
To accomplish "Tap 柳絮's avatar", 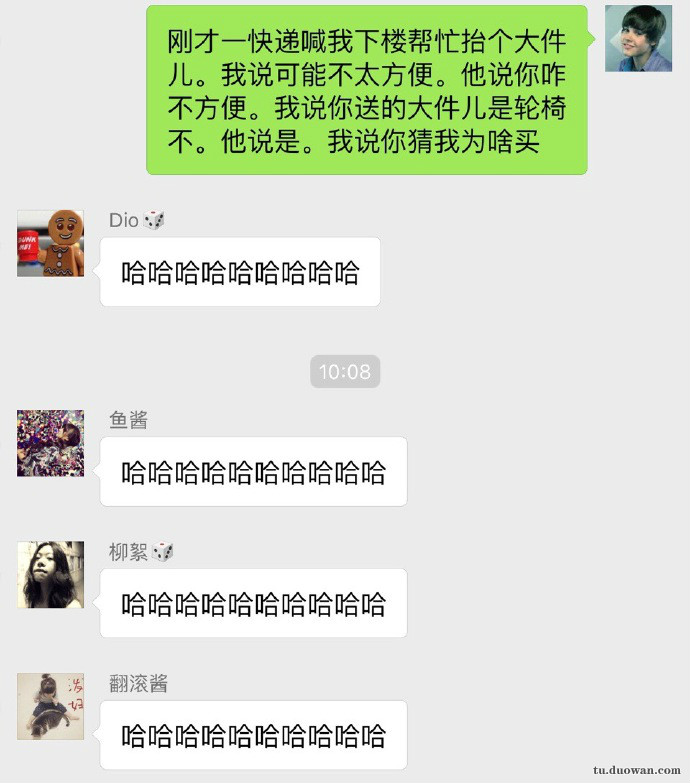I will coord(50,575).
